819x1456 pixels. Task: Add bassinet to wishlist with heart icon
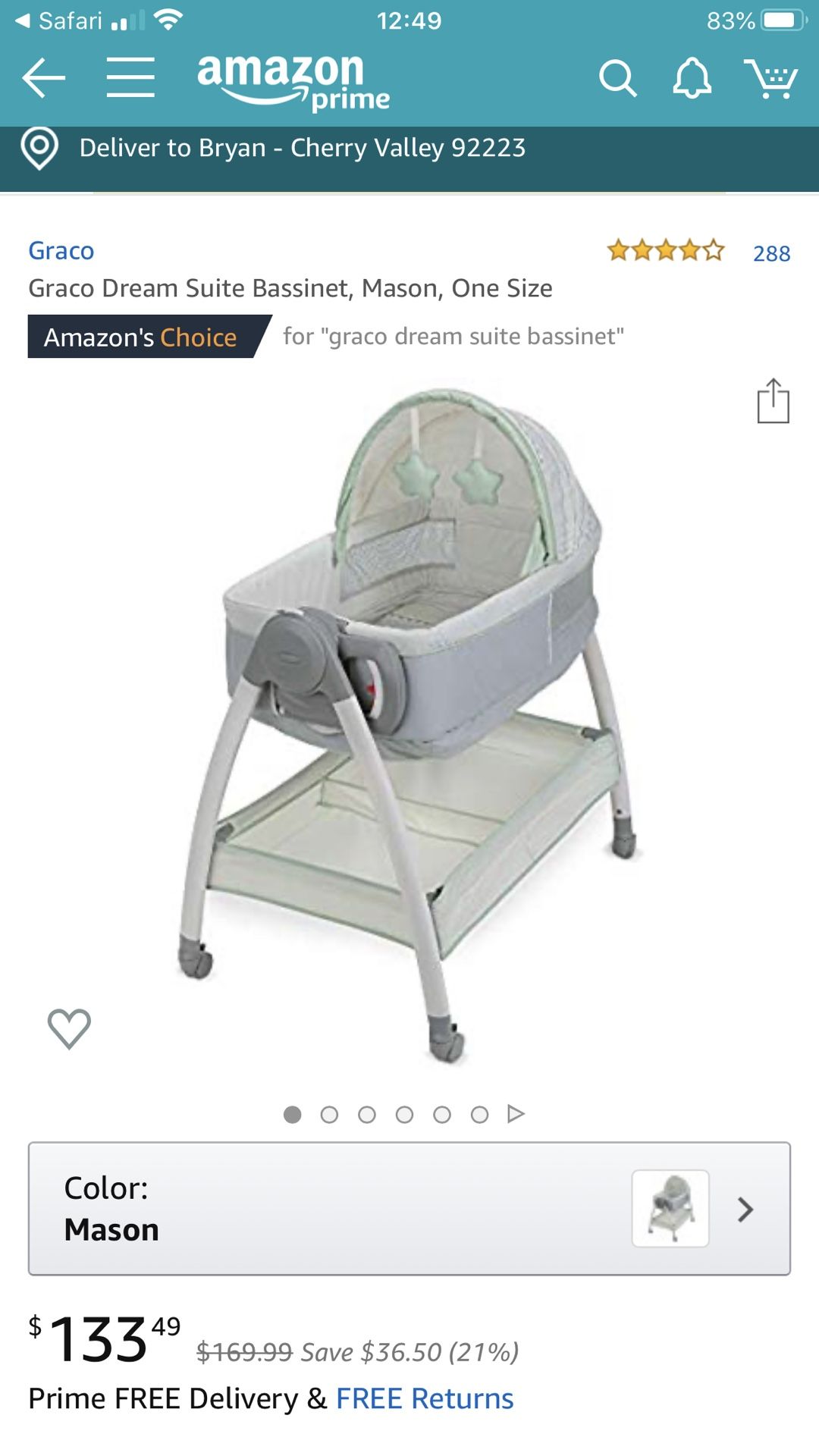tap(71, 1028)
